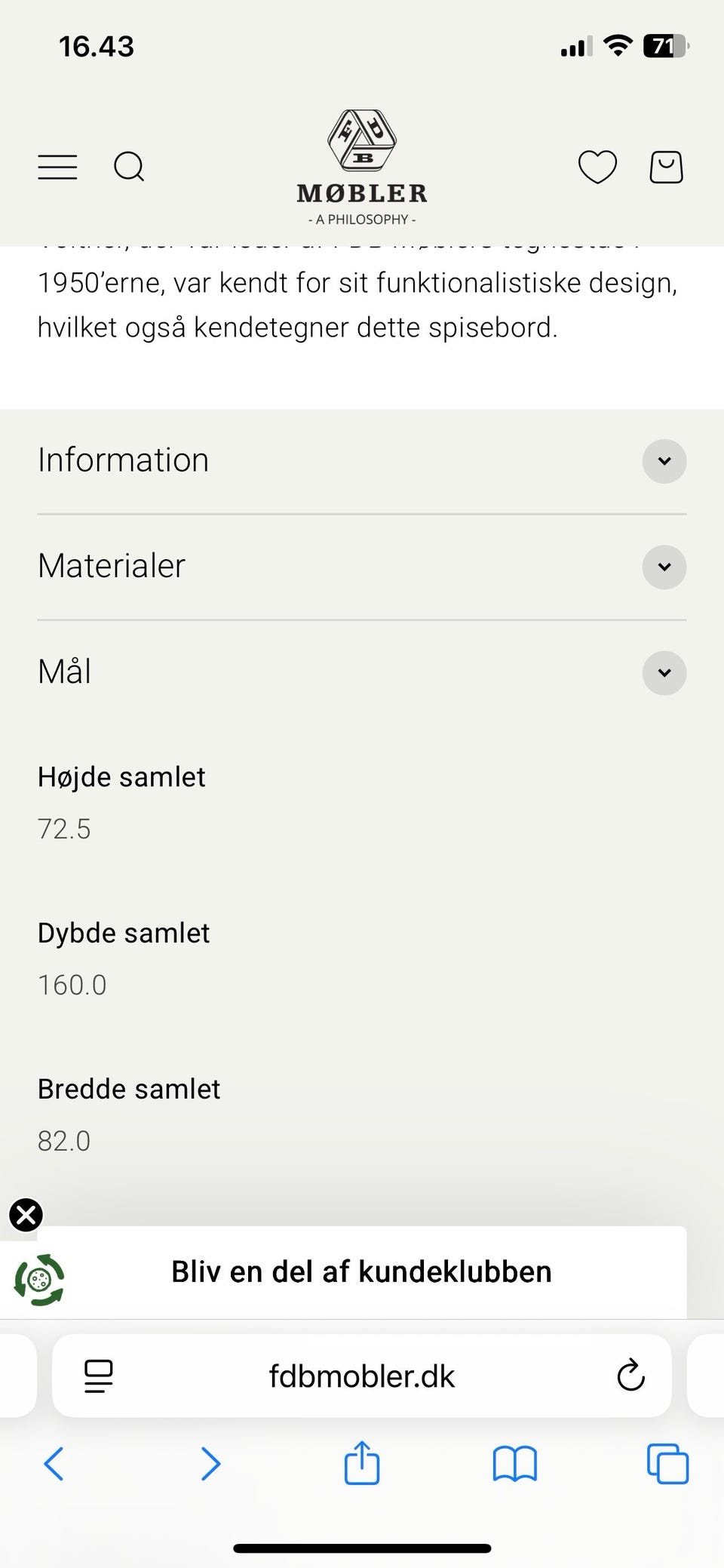Tap the fdbmobler.dk address bar

tap(362, 1376)
